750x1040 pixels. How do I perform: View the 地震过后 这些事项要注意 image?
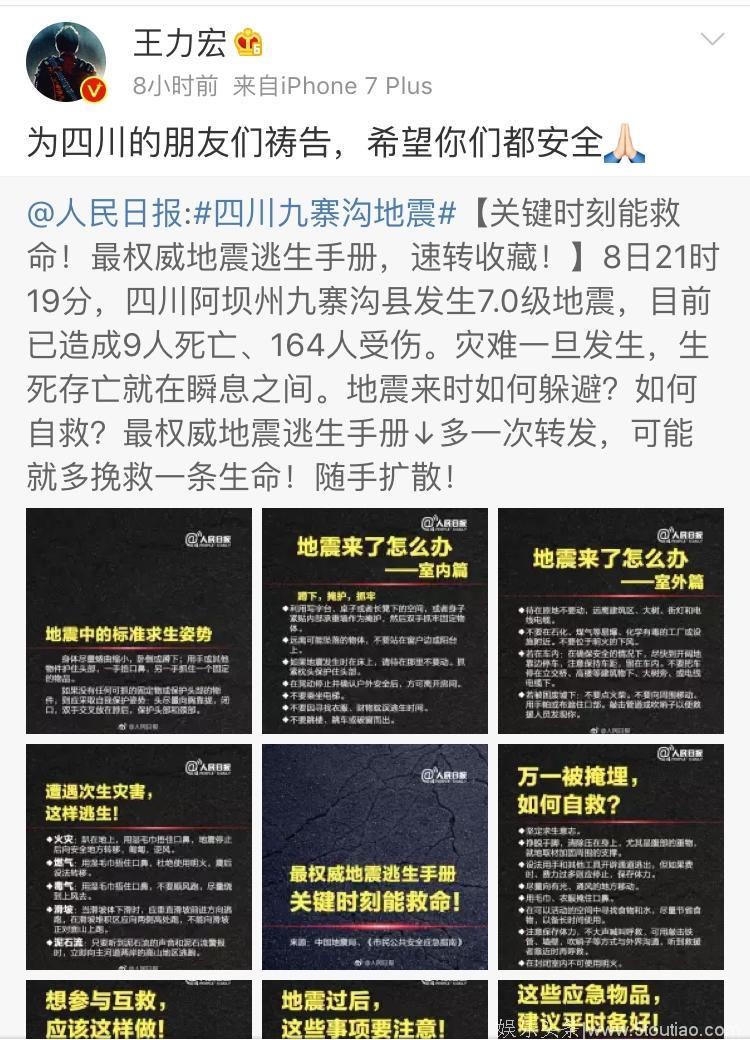click(375, 1010)
